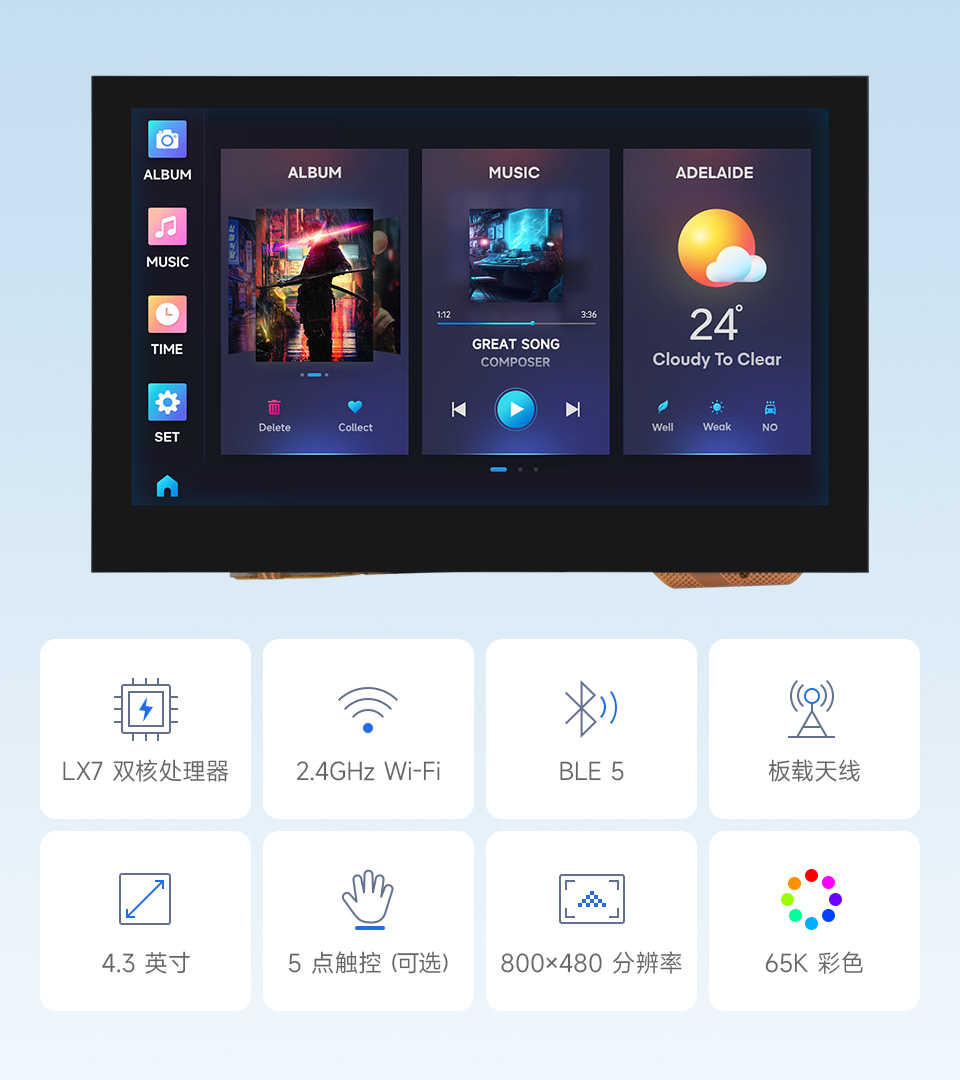Tap the home icon below the sidebar
960x1080 pixels.
tap(166, 486)
